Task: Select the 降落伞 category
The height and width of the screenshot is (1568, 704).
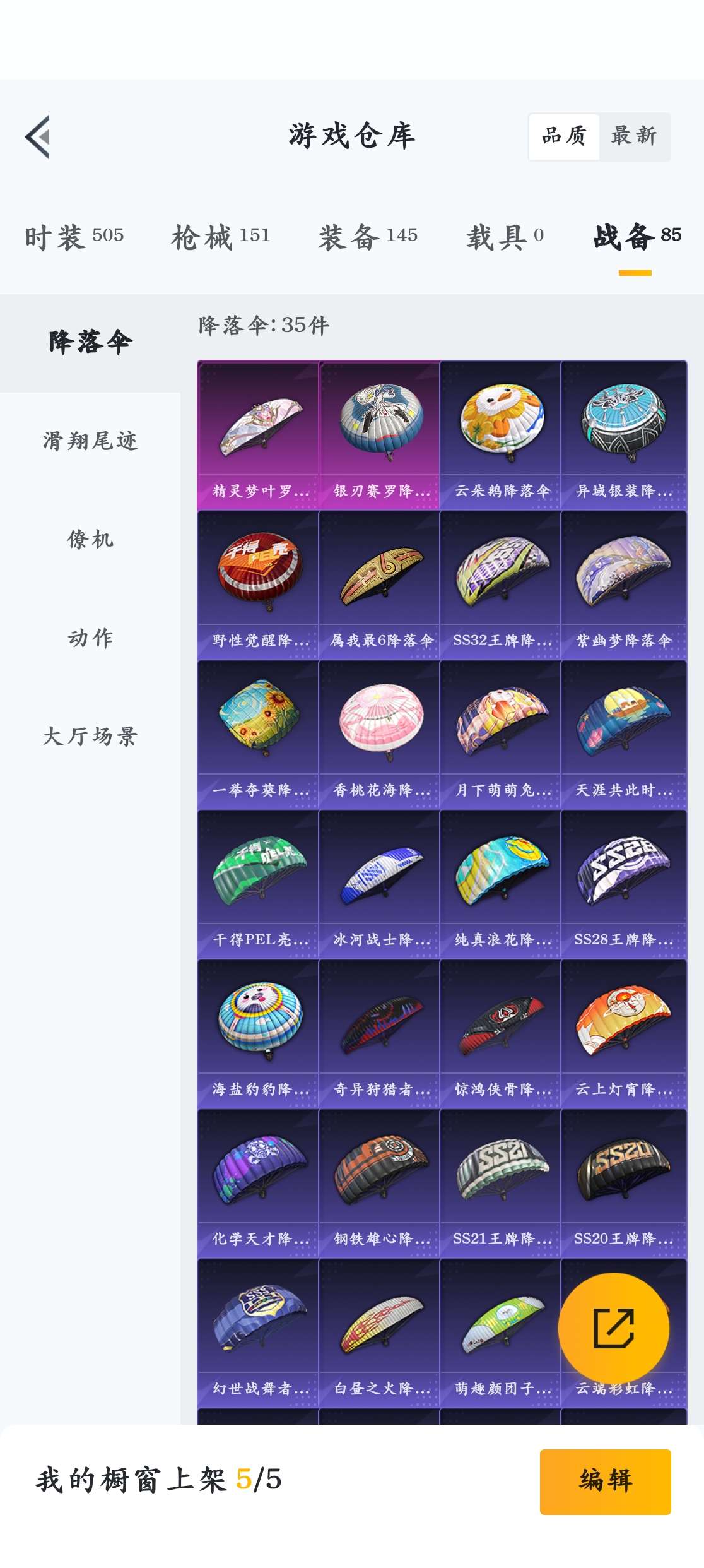Action: point(90,342)
